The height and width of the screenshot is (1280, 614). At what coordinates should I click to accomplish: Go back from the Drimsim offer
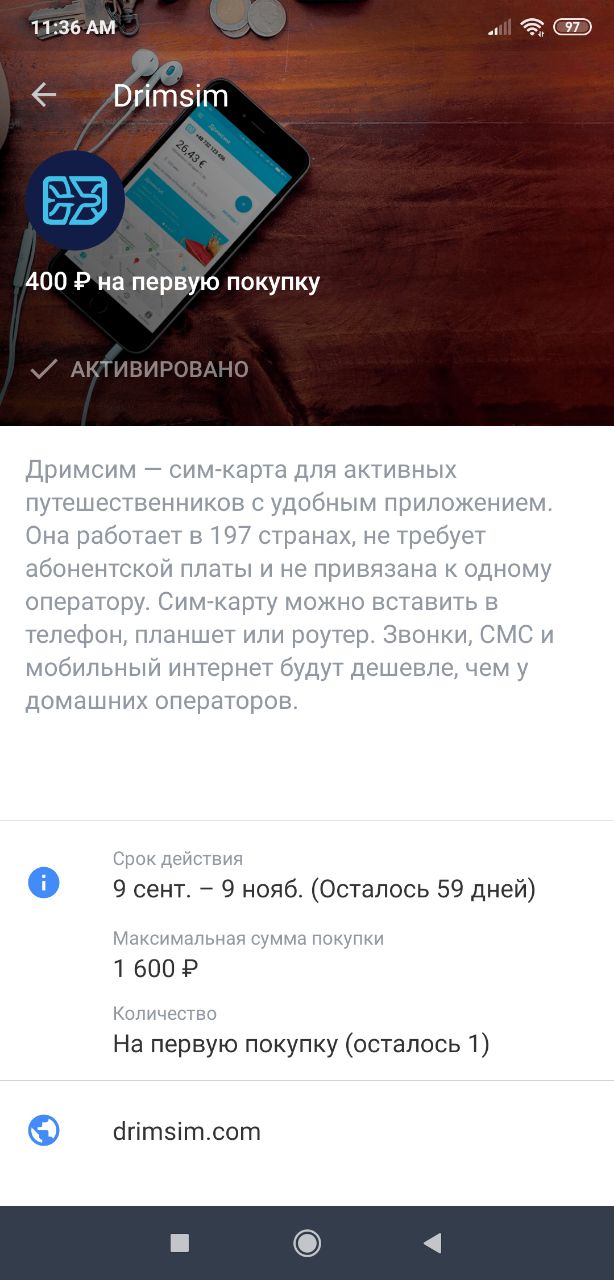(44, 95)
